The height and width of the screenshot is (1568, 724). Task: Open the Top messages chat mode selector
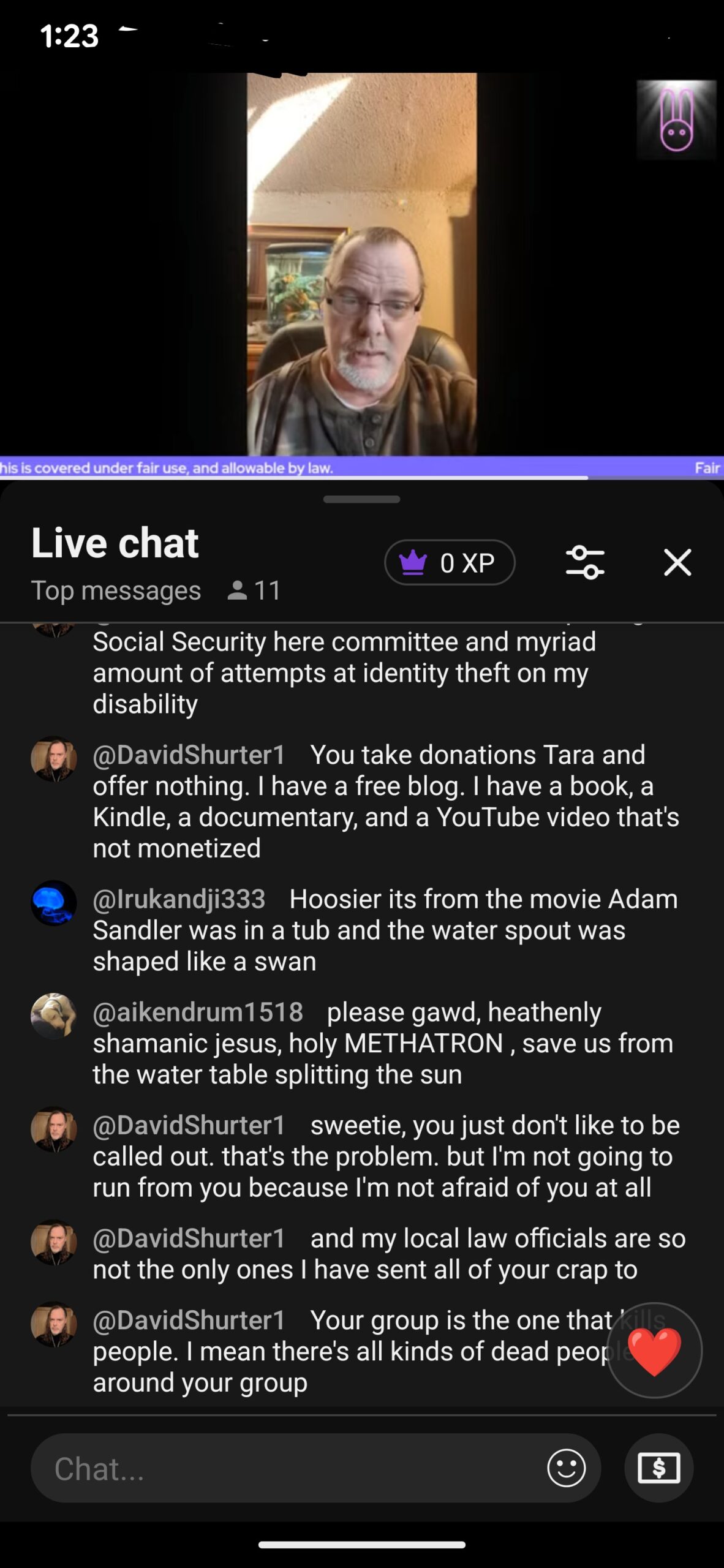116,590
